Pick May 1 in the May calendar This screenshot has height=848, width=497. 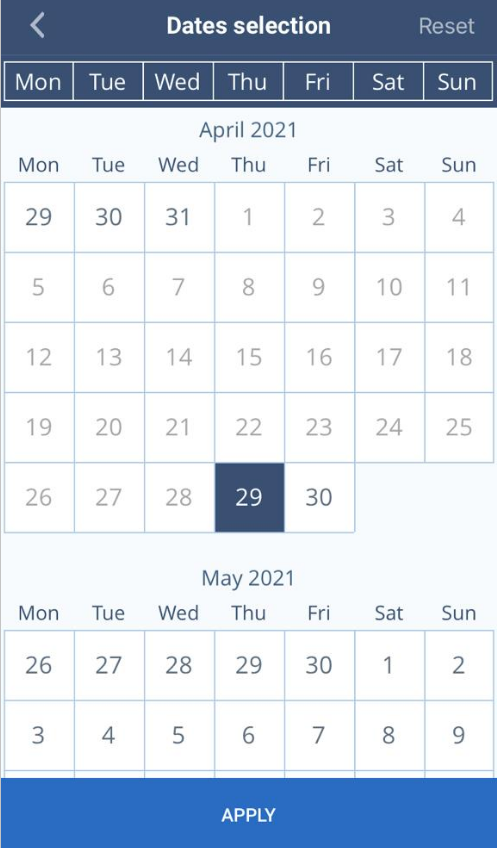click(x=389, y=665)
